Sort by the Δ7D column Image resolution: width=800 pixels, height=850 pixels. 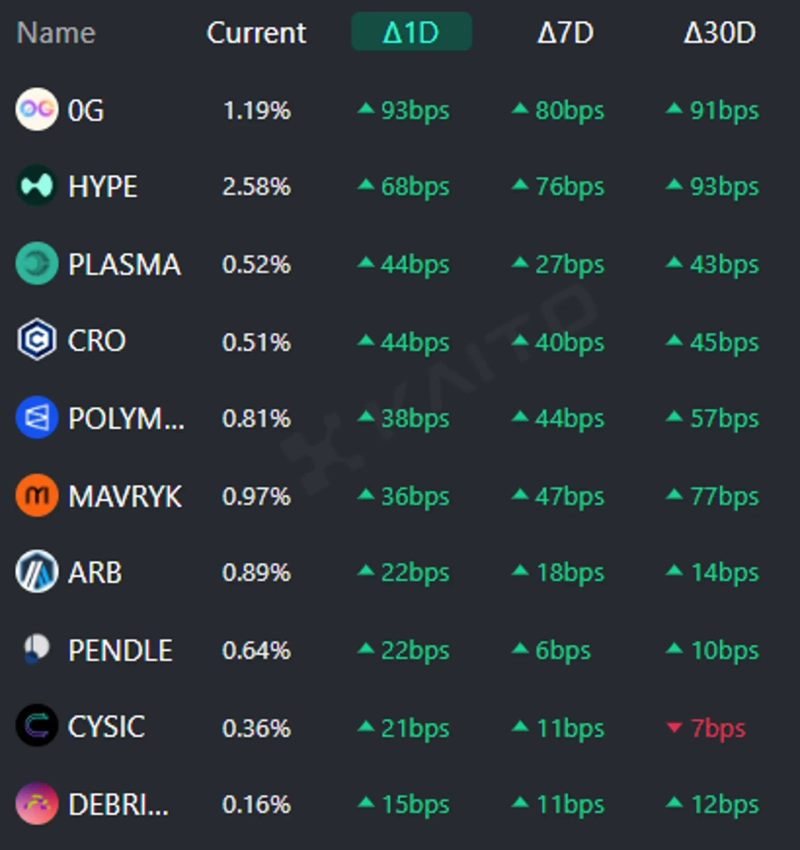pyautogui.click(x=565, y=32)
